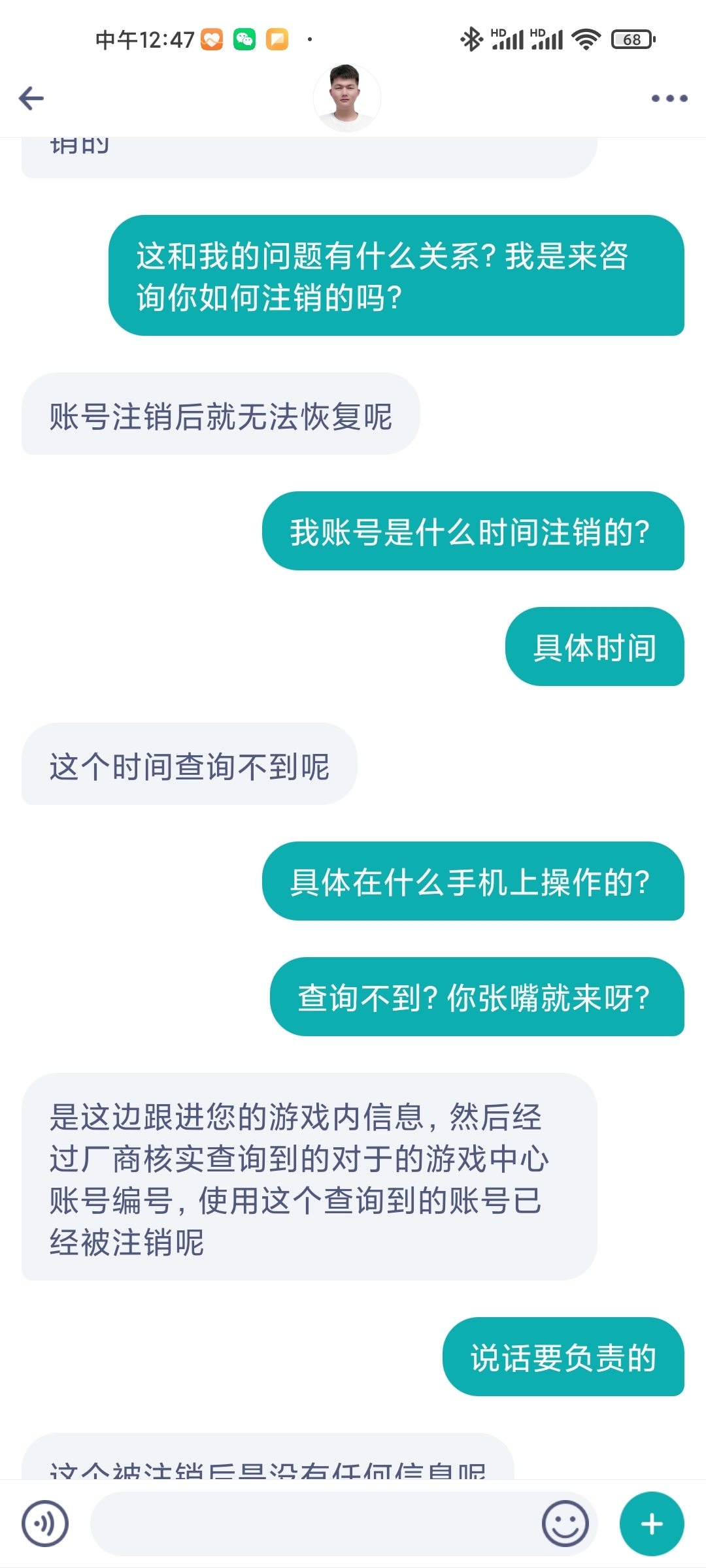Focus the message text field

point(314,1524)
